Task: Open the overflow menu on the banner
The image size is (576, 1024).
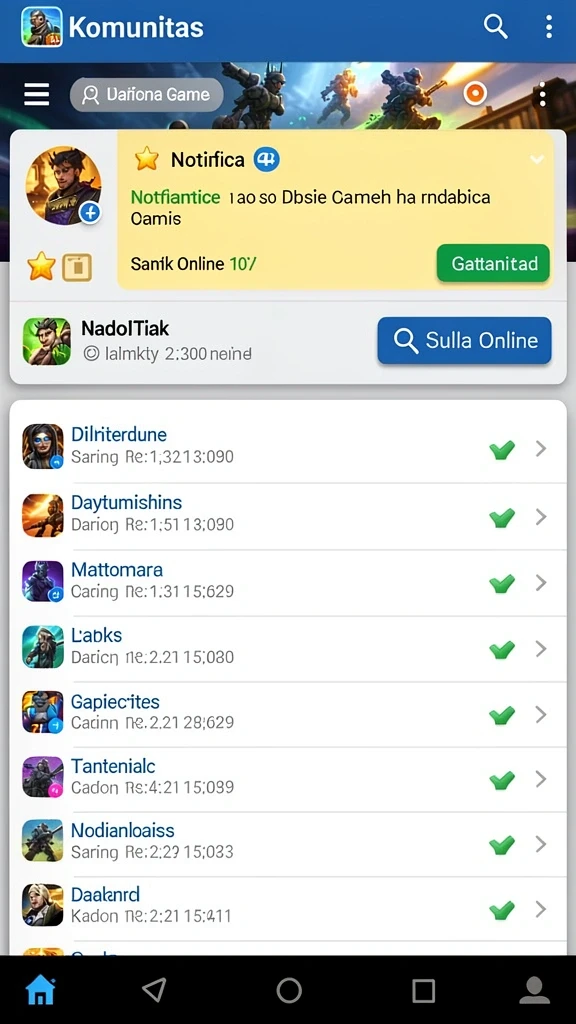Action: pyautogui.click(x=541, y=95)
